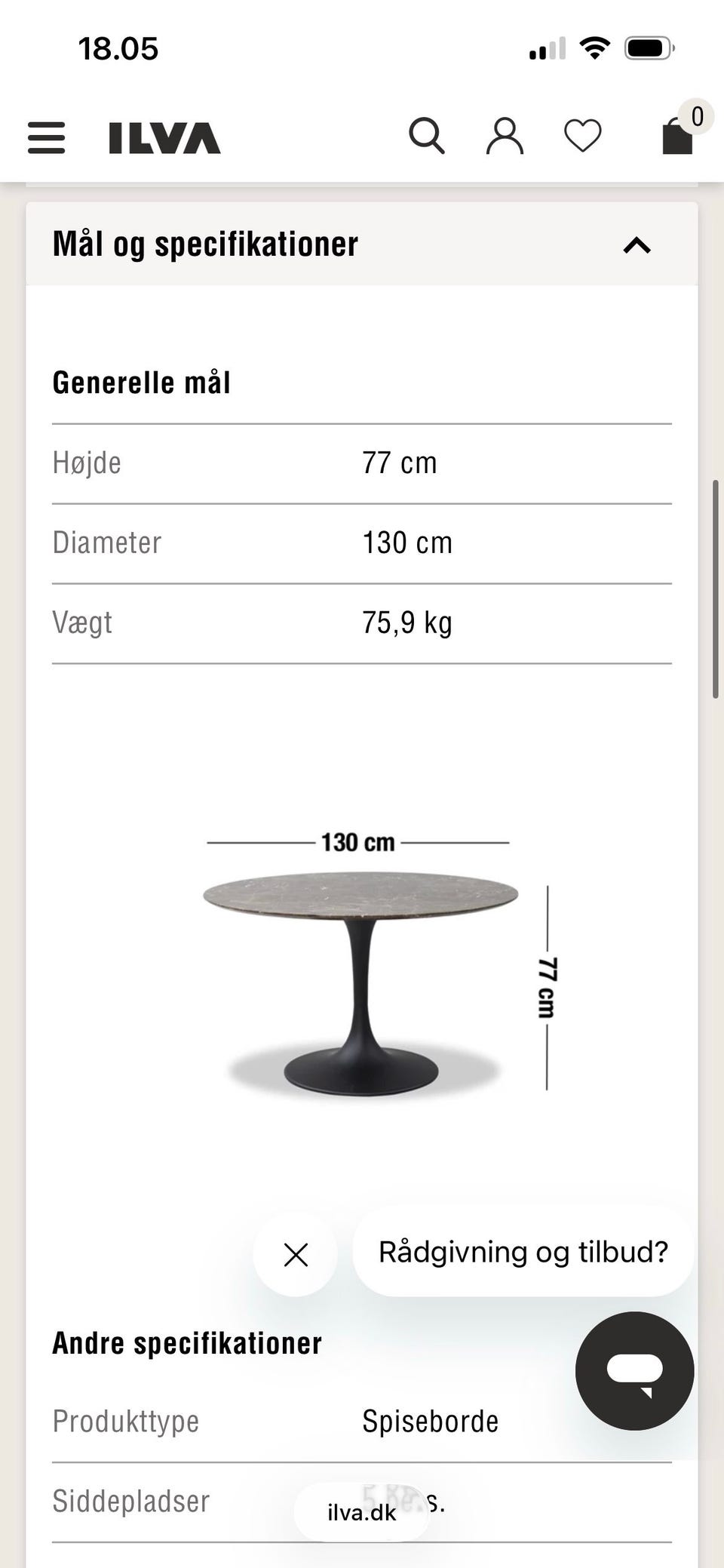Open the search icon
The width and height of the screenshot is (724, 1568).
point(427,137)
